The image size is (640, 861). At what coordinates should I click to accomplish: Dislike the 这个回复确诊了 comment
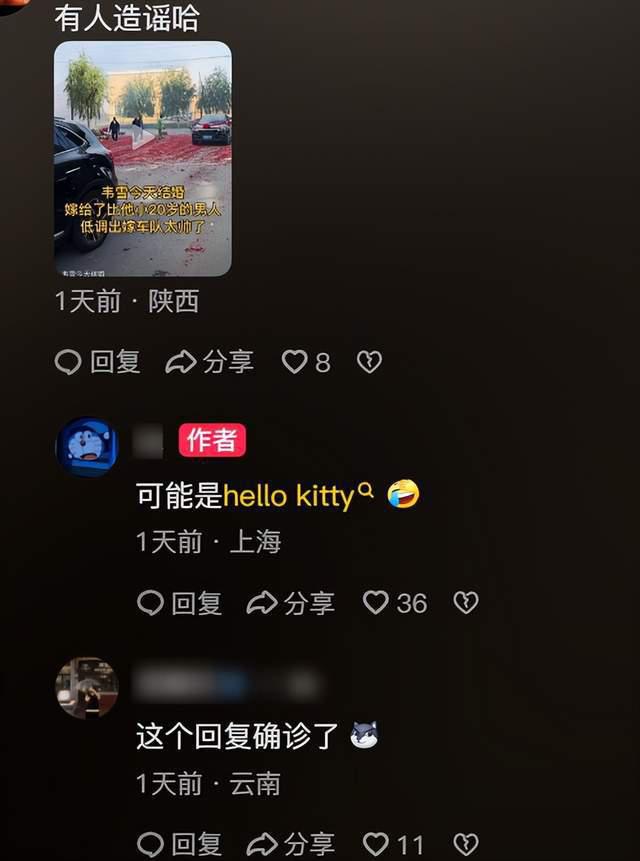[x=465, y=845]
